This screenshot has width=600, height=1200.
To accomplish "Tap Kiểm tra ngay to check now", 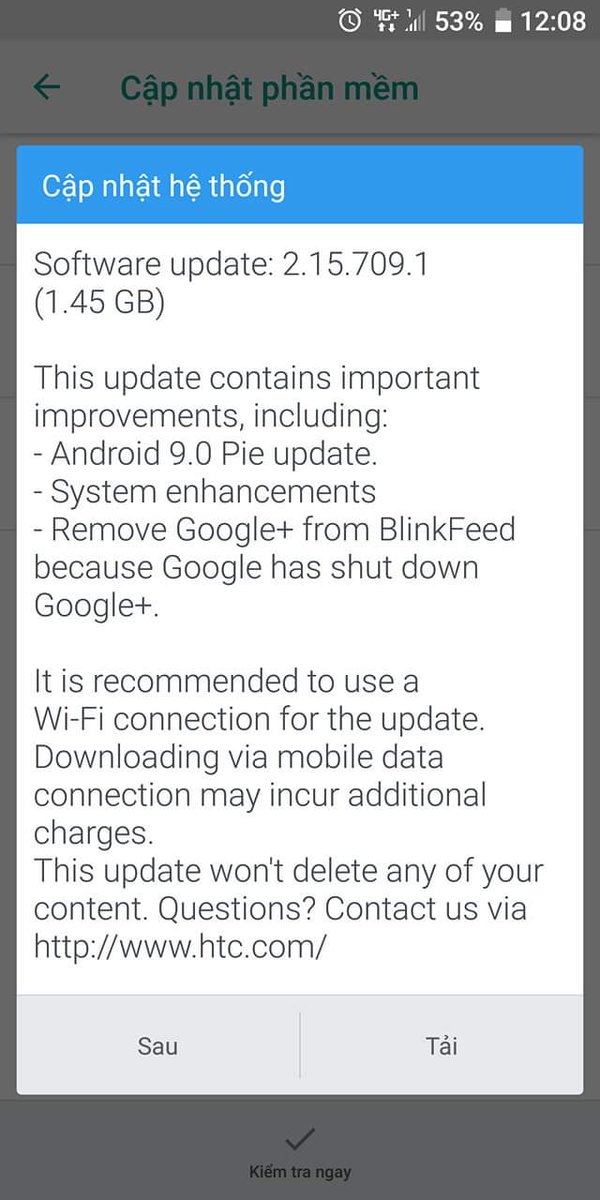I will coord(300,1152).
